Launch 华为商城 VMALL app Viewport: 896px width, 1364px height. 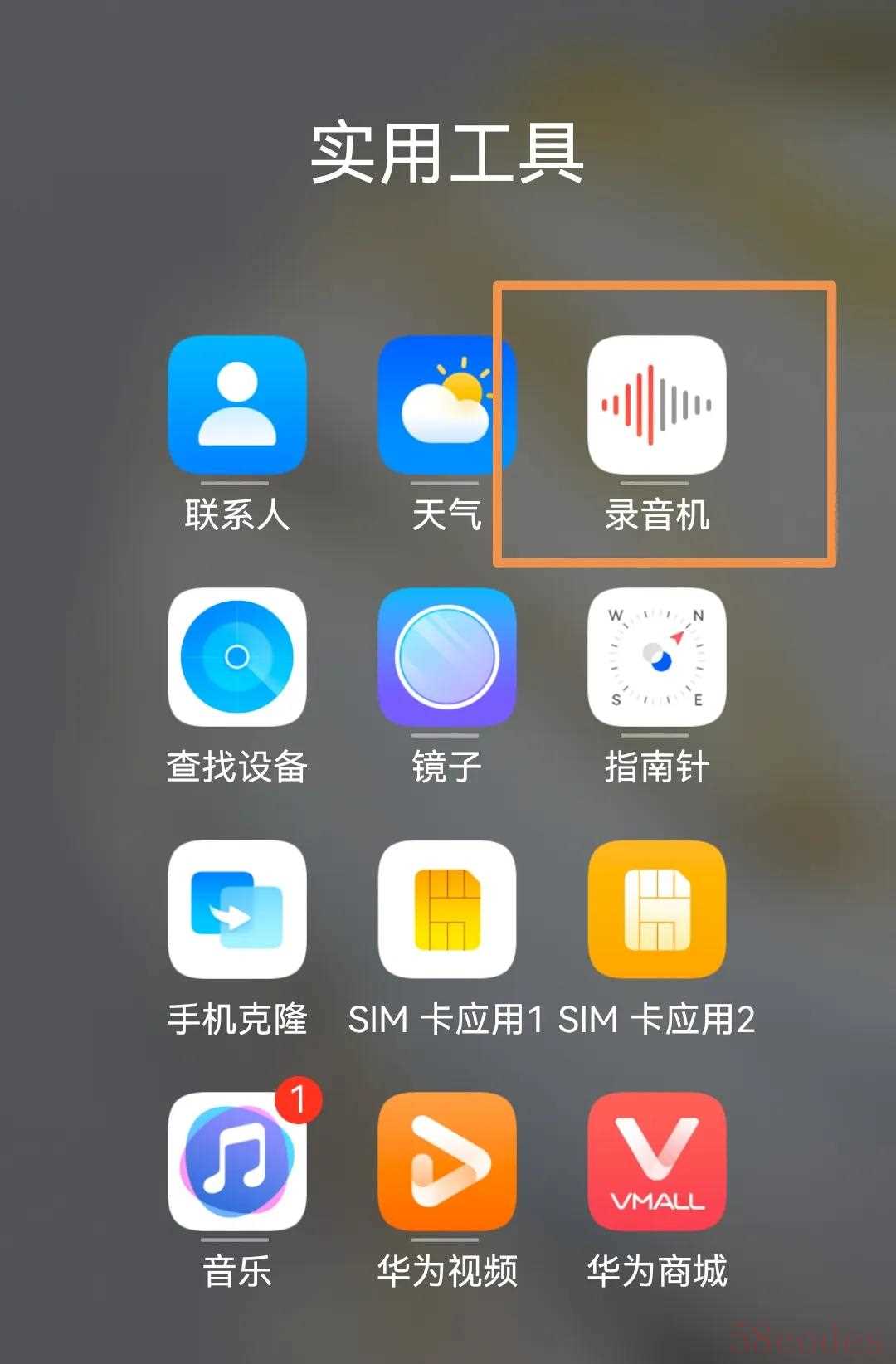point(656,1162)
